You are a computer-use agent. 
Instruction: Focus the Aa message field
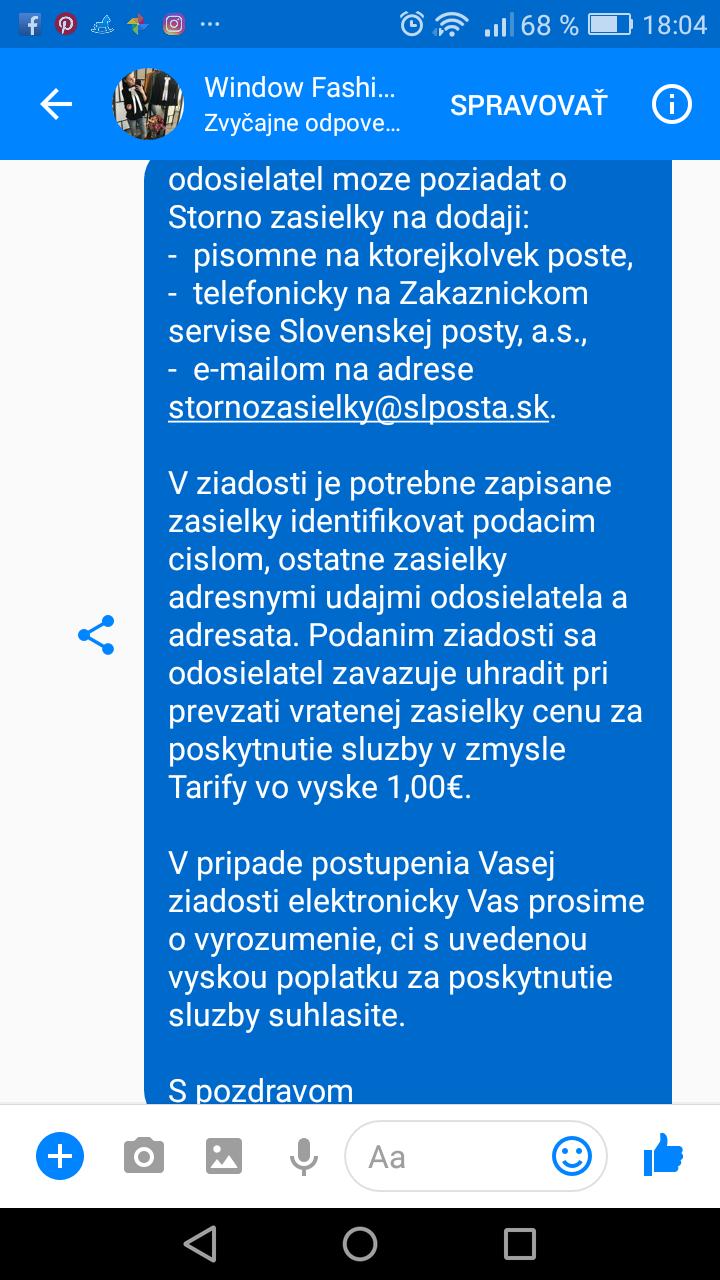(x=450, y=1157)
